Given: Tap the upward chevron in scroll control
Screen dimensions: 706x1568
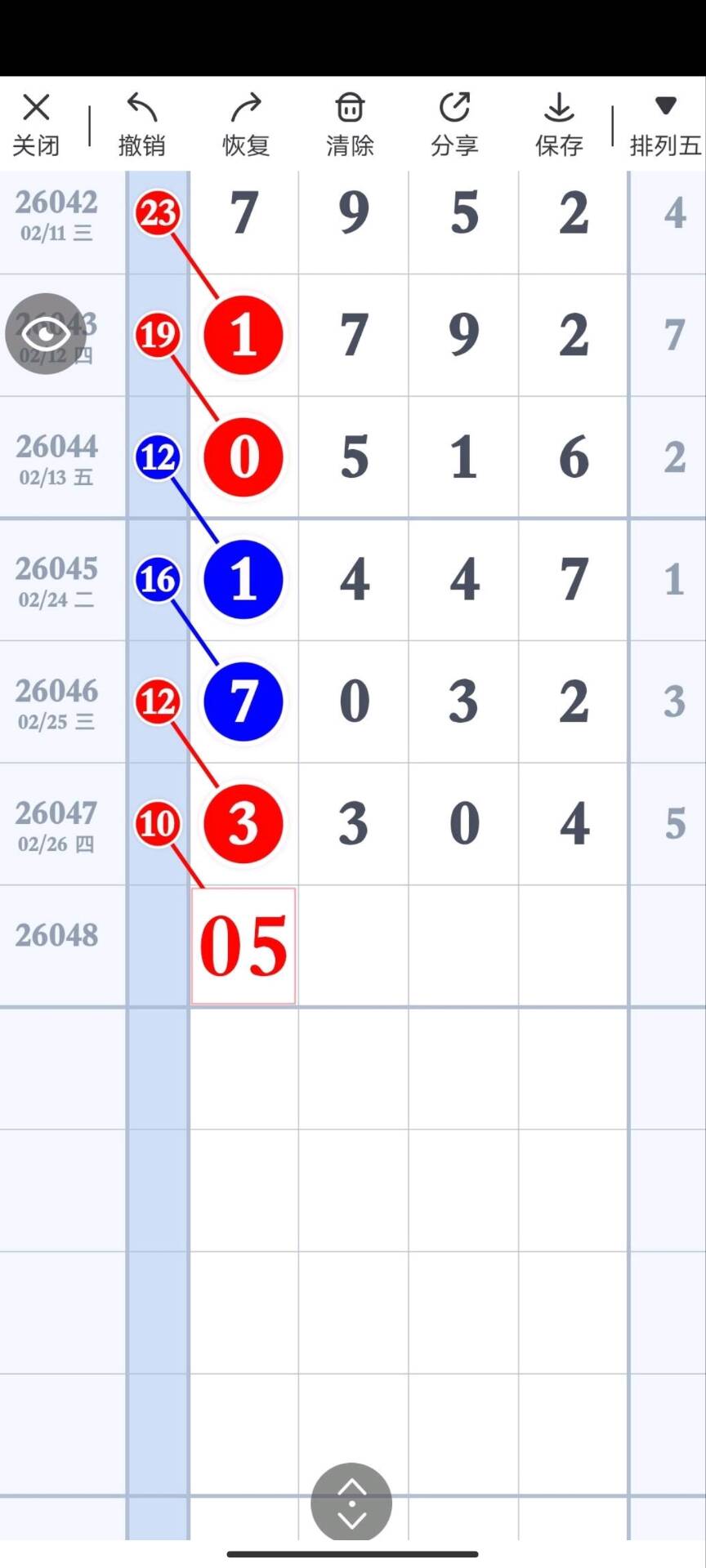Looking at the screenshot, I should pos(351,1488).
